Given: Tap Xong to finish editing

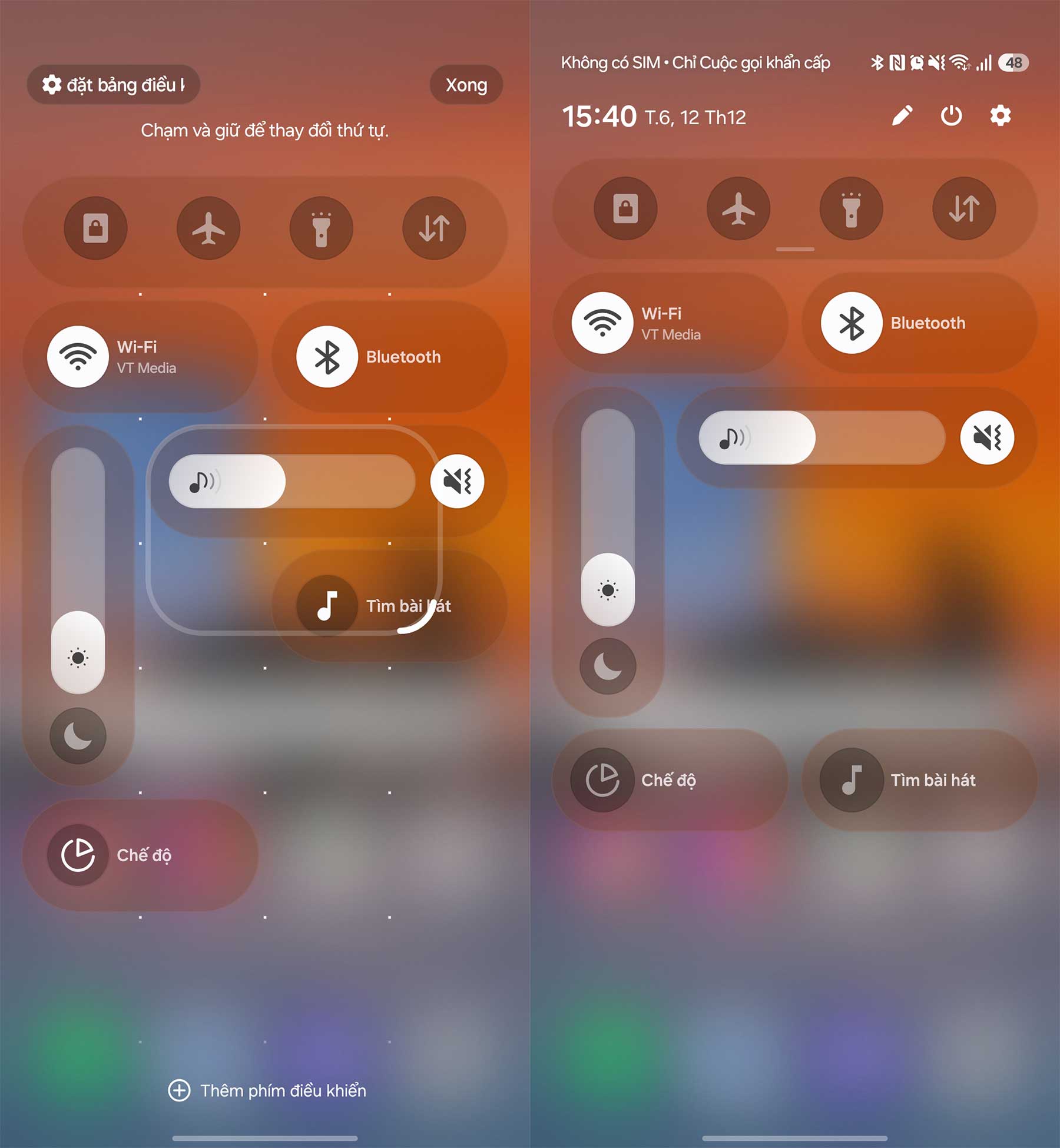Looking at the screenshot, I should pos(466,85).
